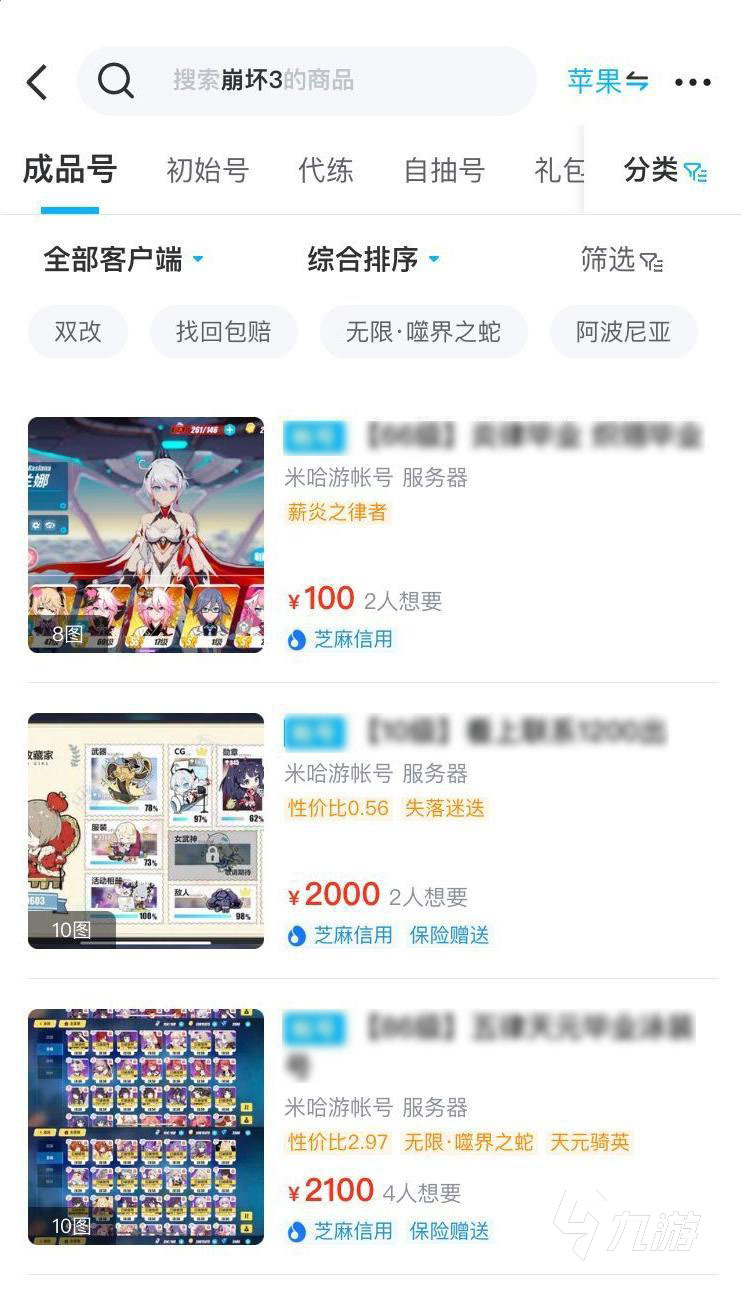Select the 成品号 tab

70,170
